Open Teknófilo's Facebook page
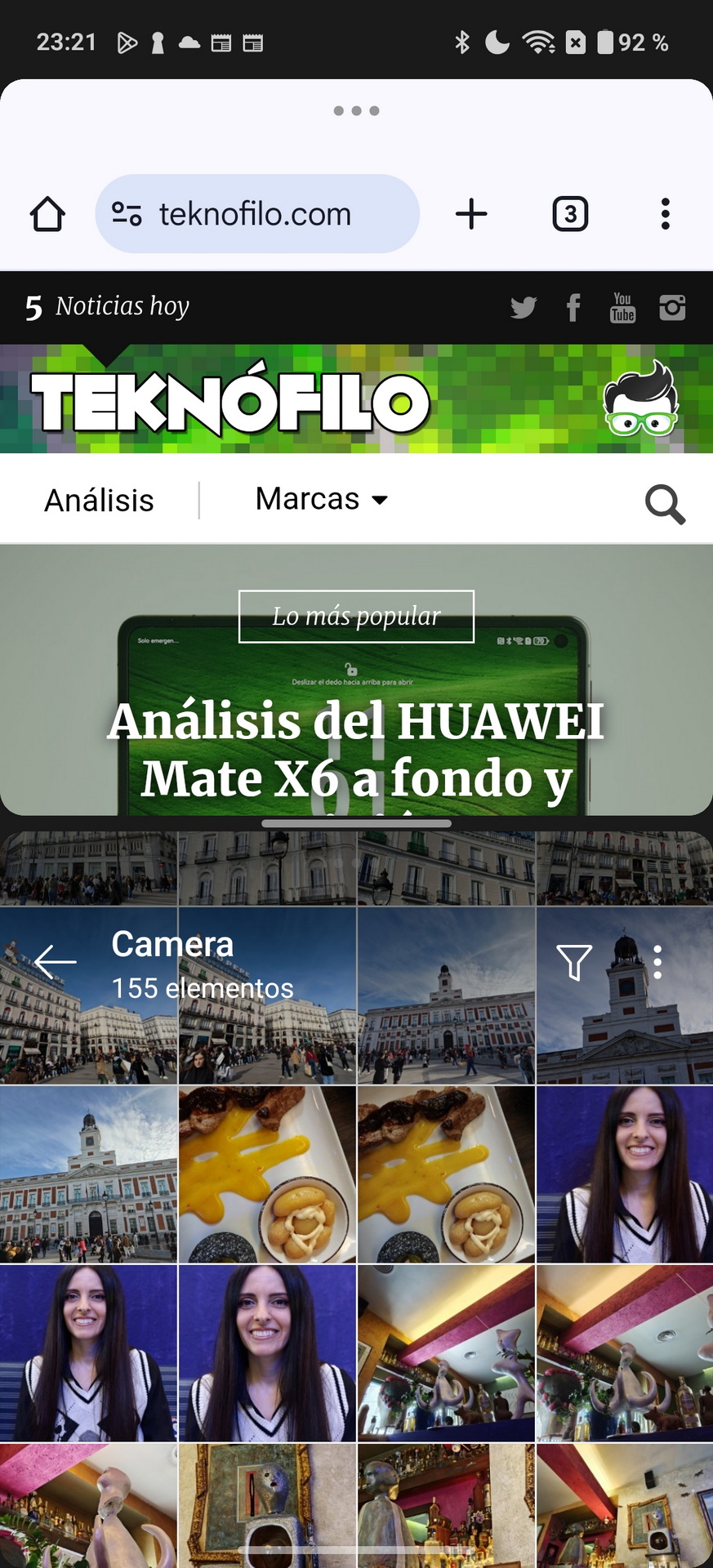 tap(573, 307)
